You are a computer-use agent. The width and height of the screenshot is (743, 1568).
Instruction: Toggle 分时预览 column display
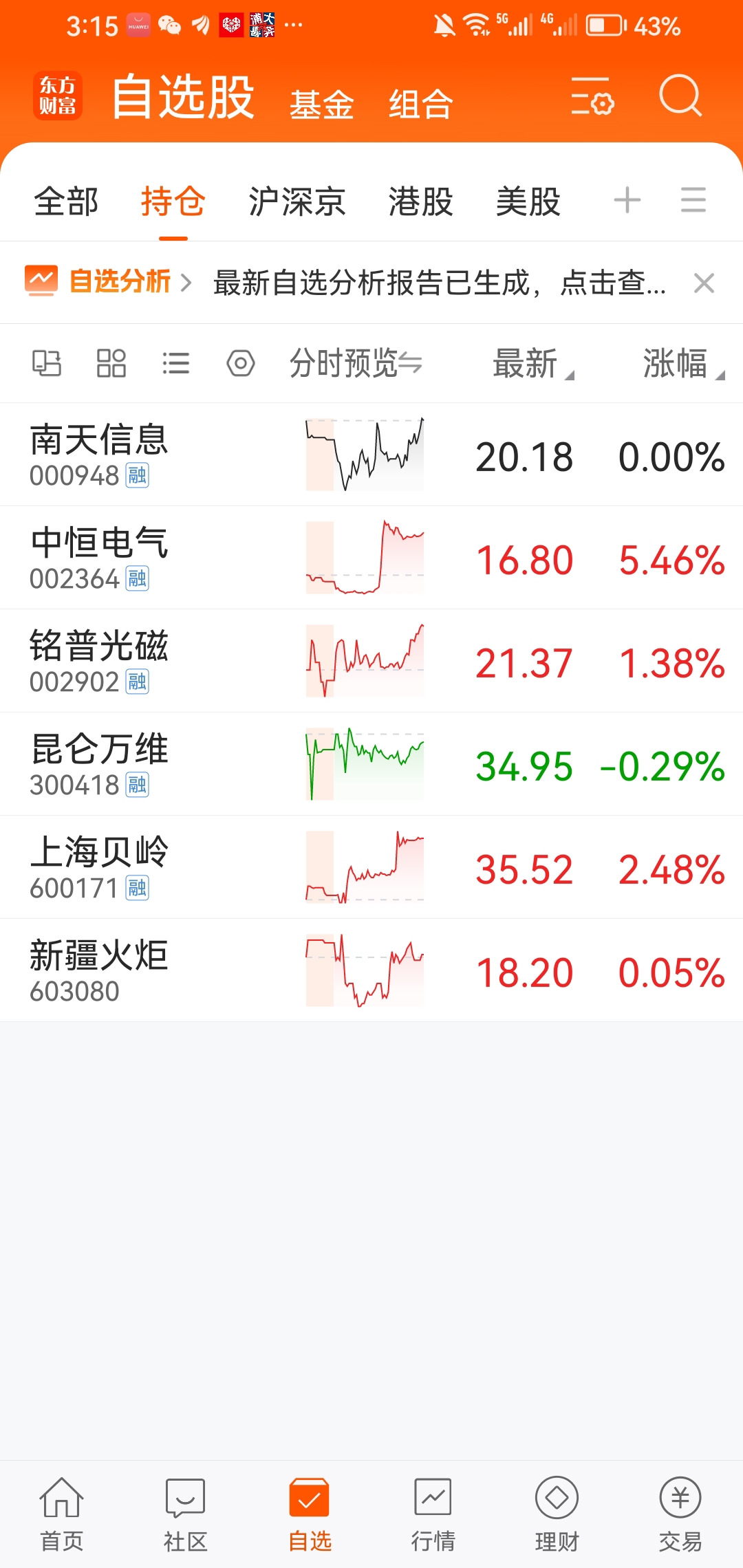[356, 363]
